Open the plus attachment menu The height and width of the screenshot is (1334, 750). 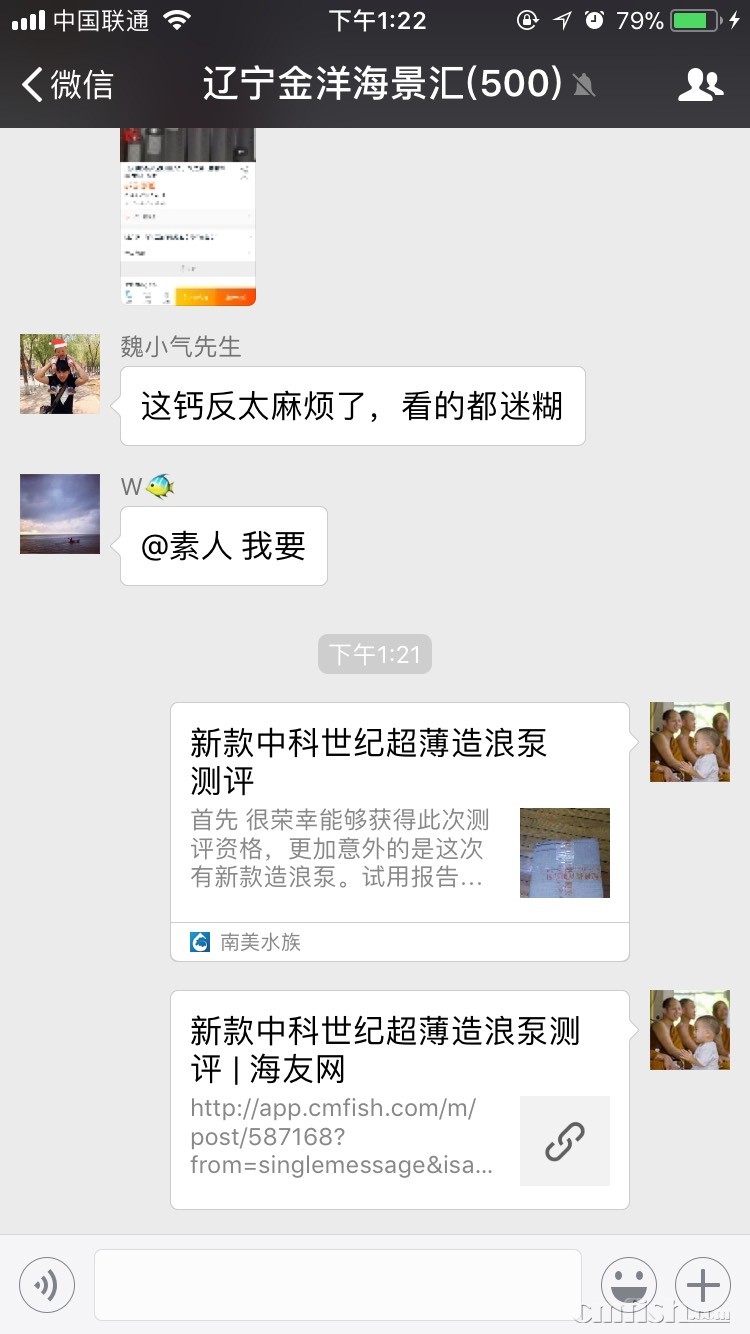point(703,1285)
